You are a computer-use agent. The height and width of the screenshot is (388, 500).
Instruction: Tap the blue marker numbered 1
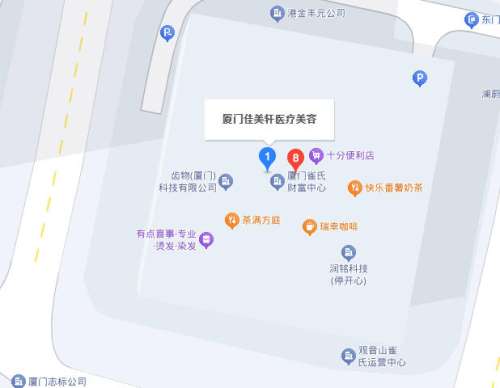pos(267,159)
